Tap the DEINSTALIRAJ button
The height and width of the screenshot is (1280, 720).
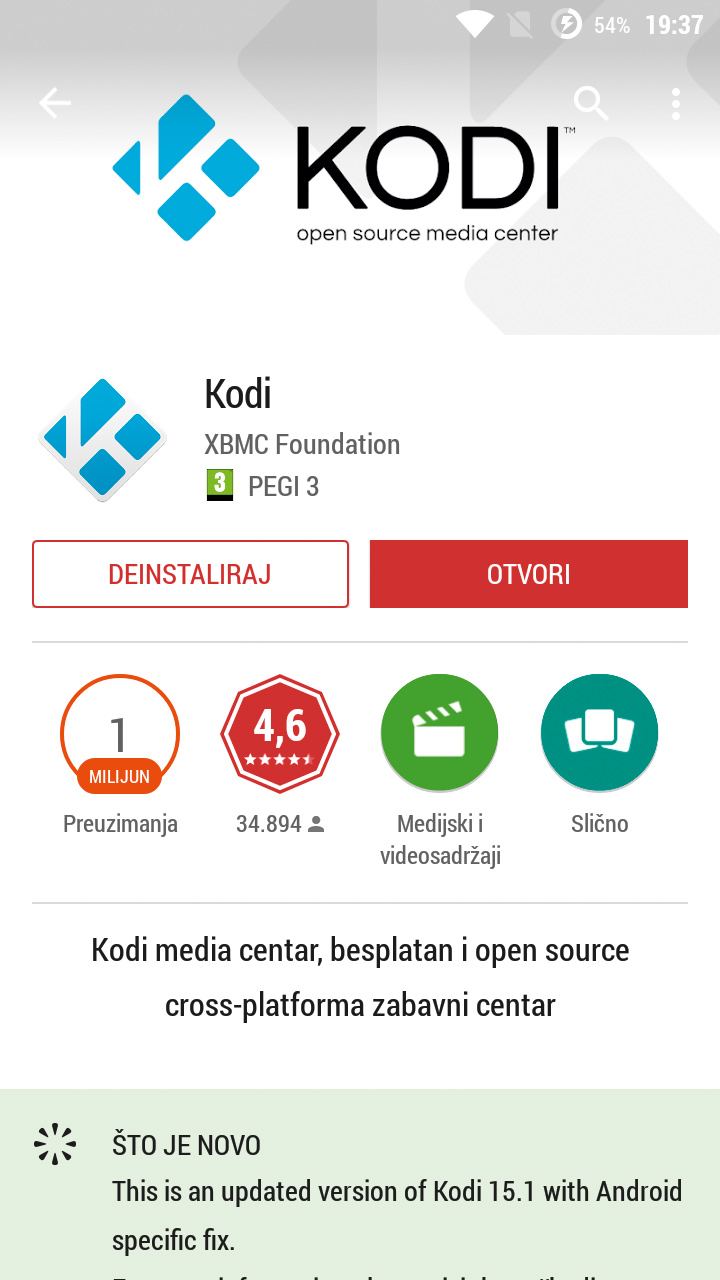pyautogui.click(x=190, y=574)
